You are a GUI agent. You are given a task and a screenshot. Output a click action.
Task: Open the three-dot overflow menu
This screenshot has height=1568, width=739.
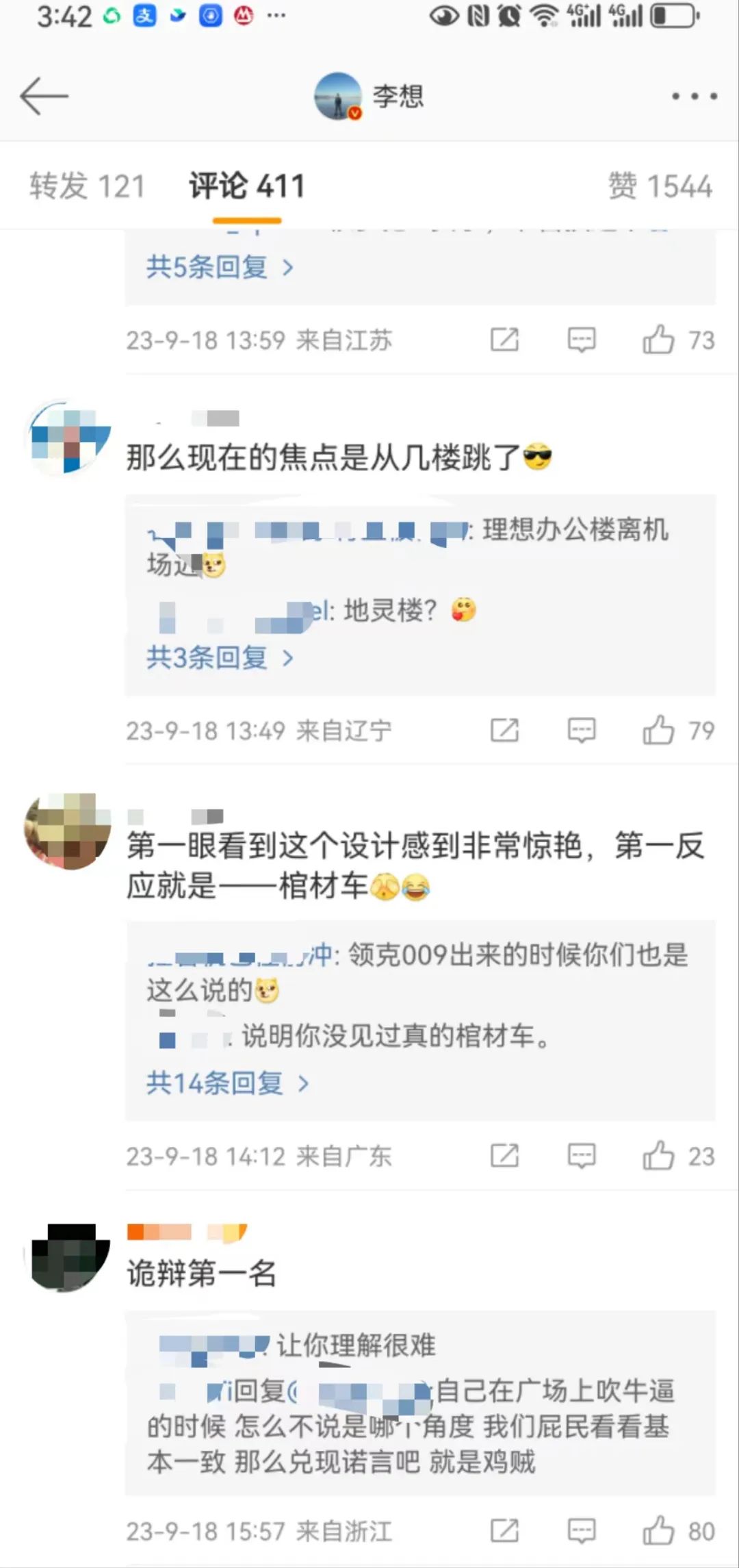(x=694, y=97)
